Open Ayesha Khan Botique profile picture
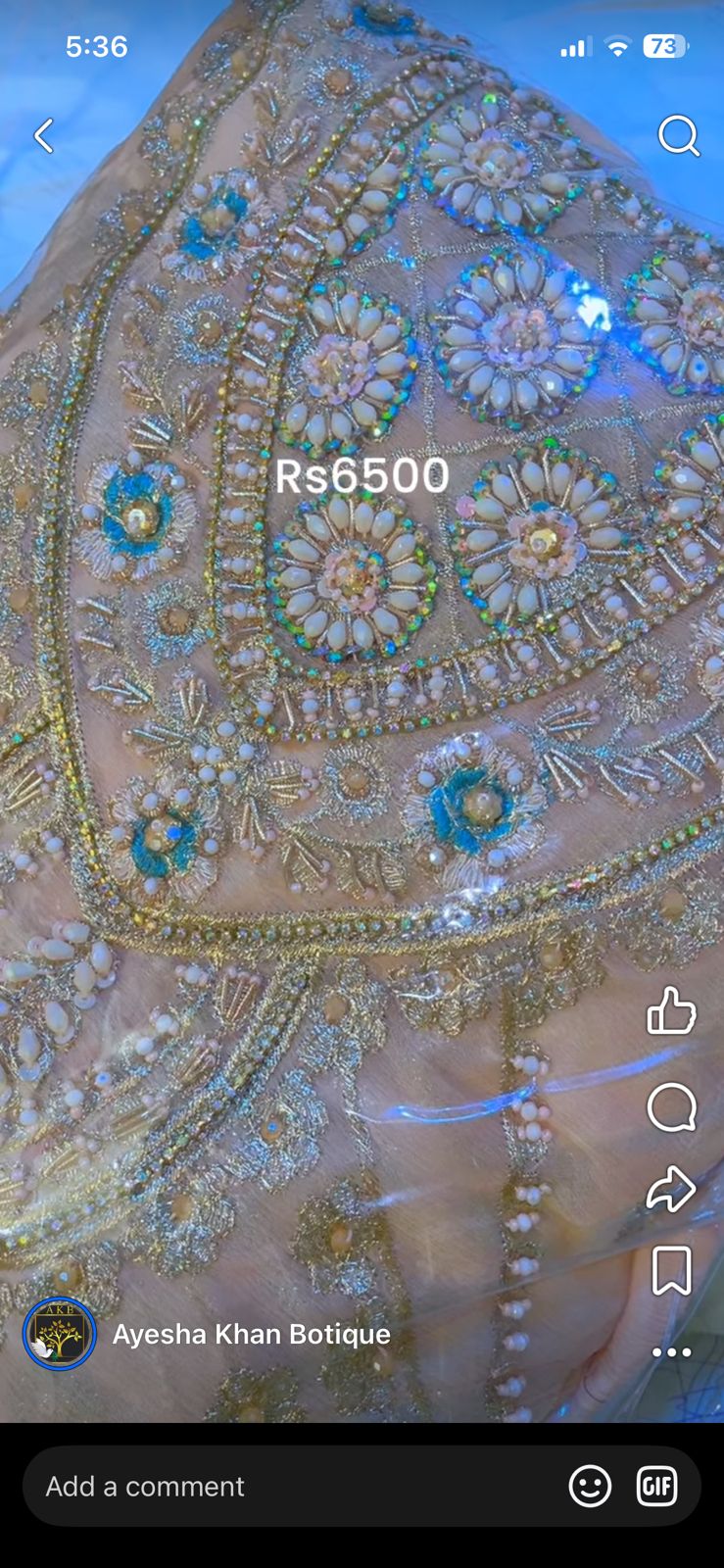Image resolution: width=724 pixels, height=1568 pixels. point(59,1334)
